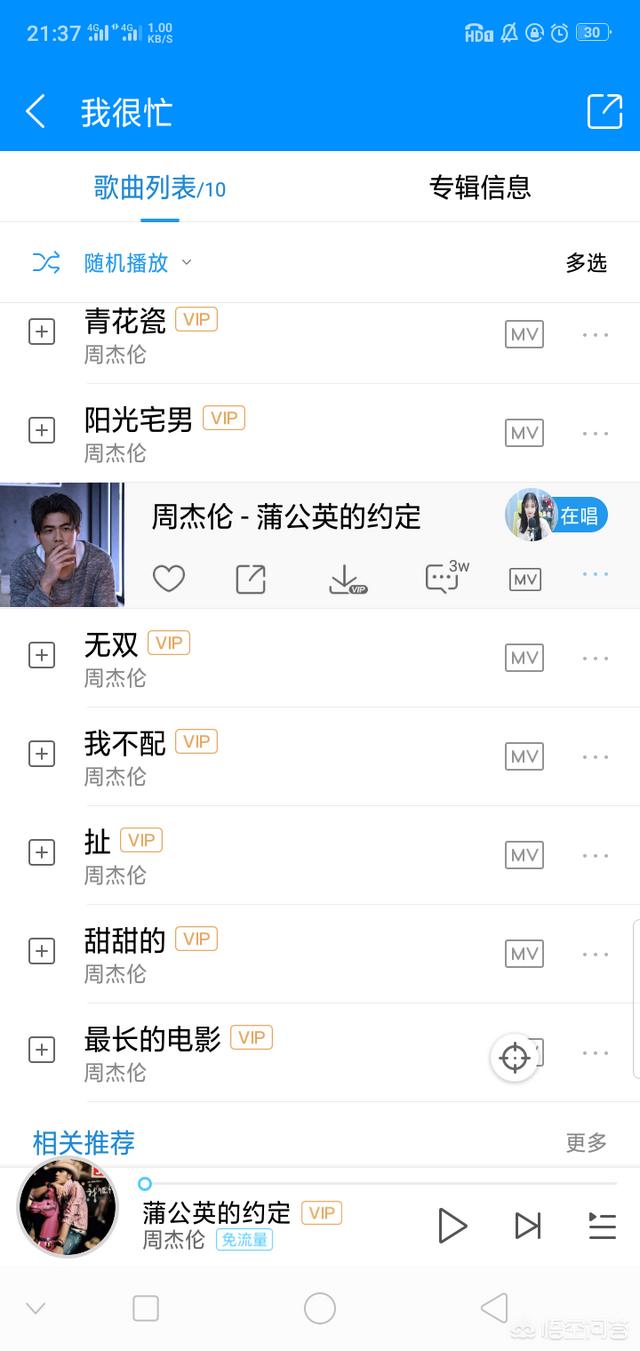Select the 歌曲列表 tab
640x1351 pixels.
click(x=159, y=188)
